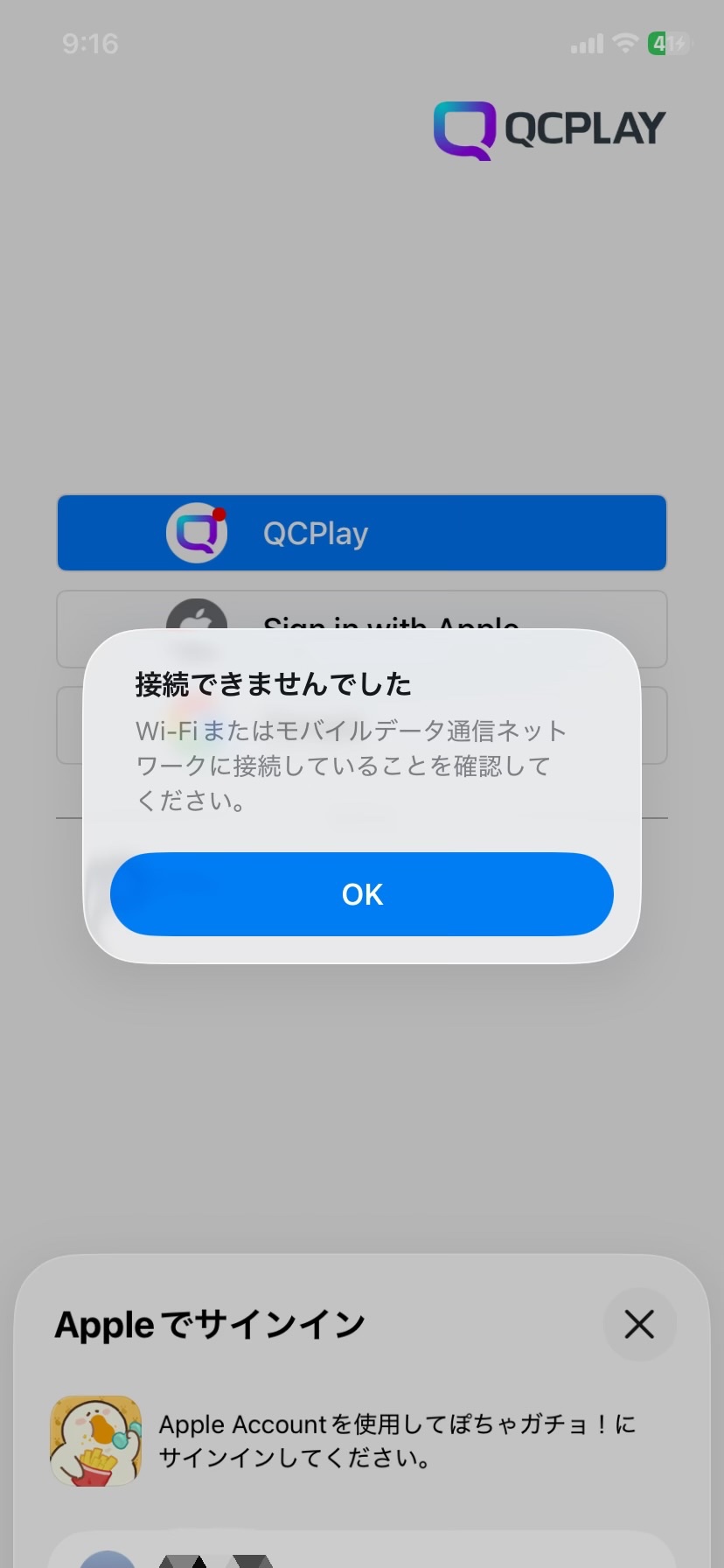724x1568 pixels.
Task: Choose the QCPlay login button
Action: (x=361, y=533)
